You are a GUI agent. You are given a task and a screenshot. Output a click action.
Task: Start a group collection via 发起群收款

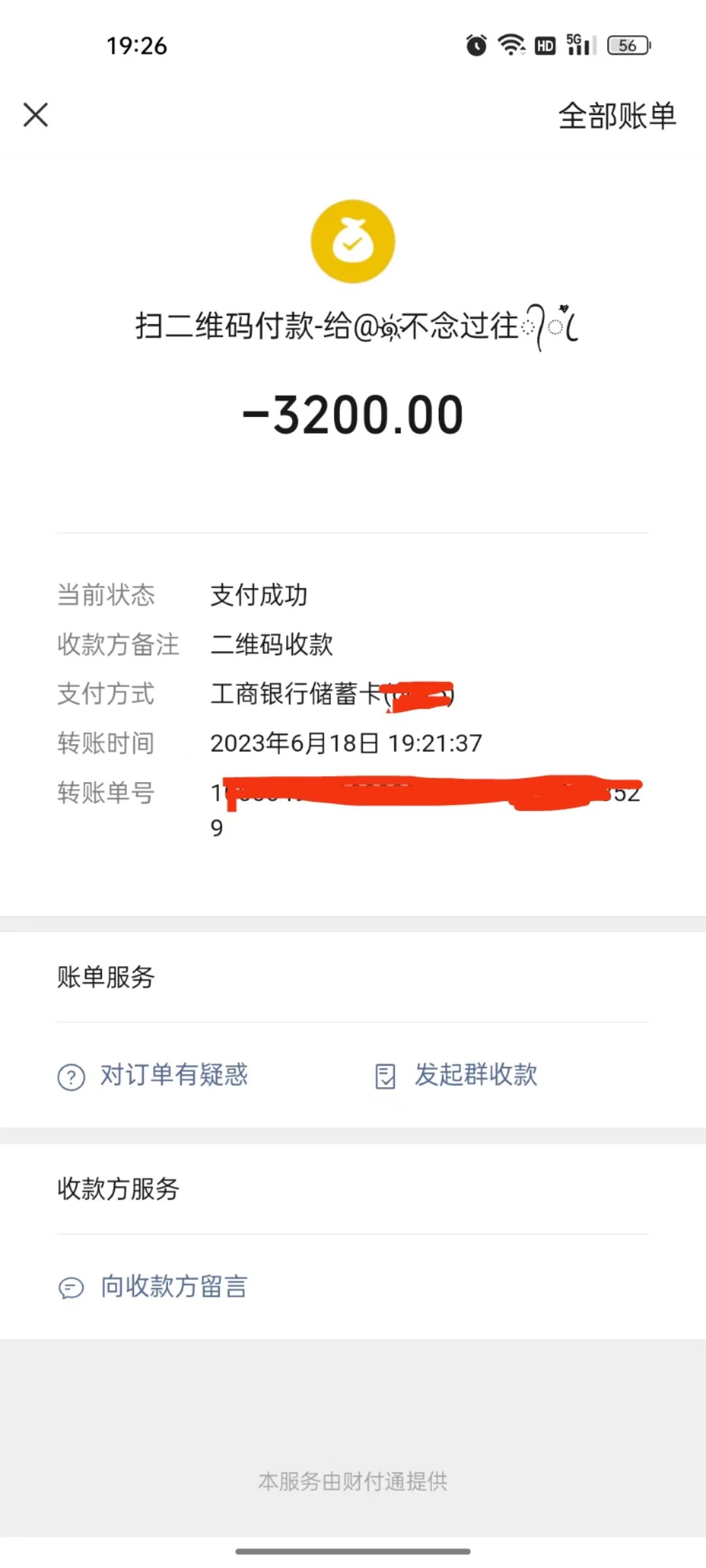(x=475, y=1075)
